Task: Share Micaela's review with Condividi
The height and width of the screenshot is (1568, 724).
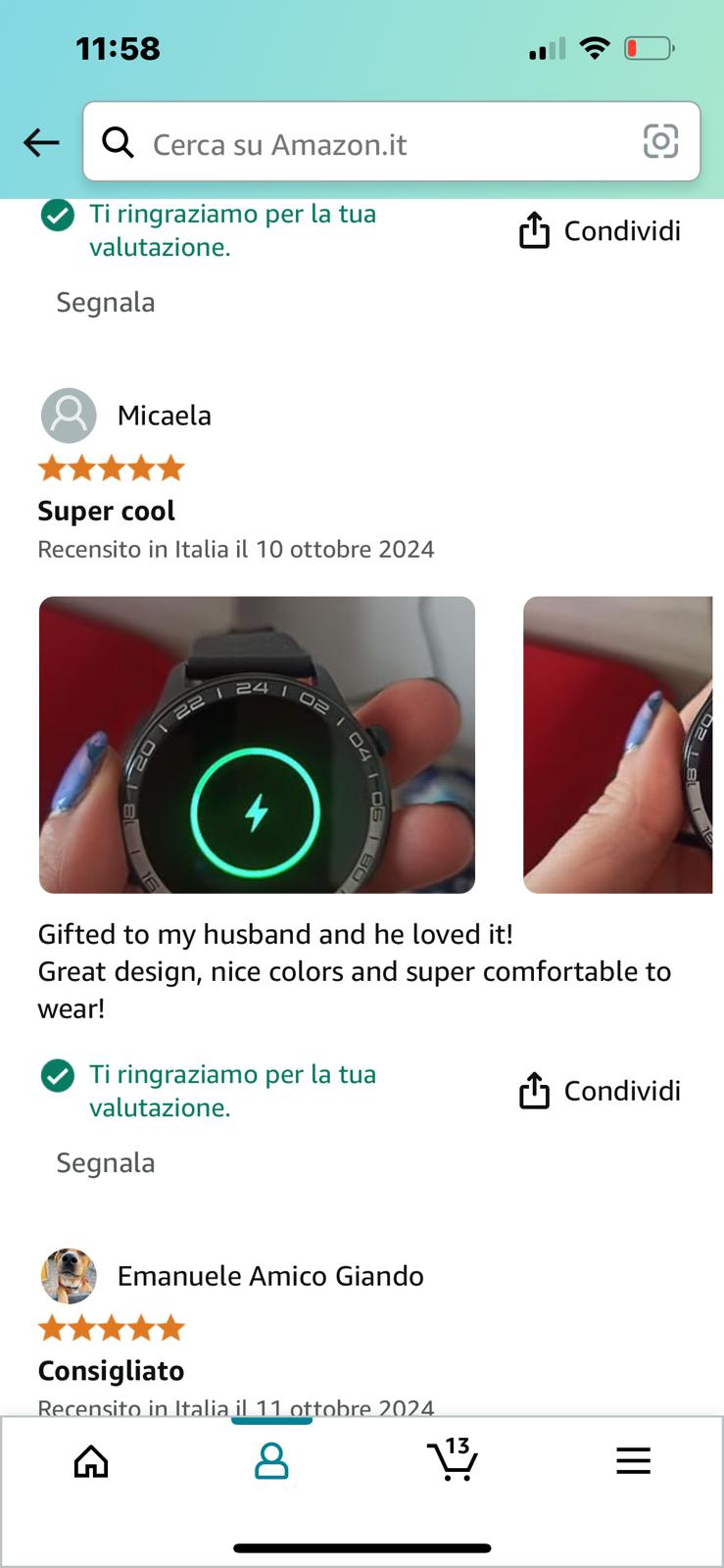Action: point(600,1091)
